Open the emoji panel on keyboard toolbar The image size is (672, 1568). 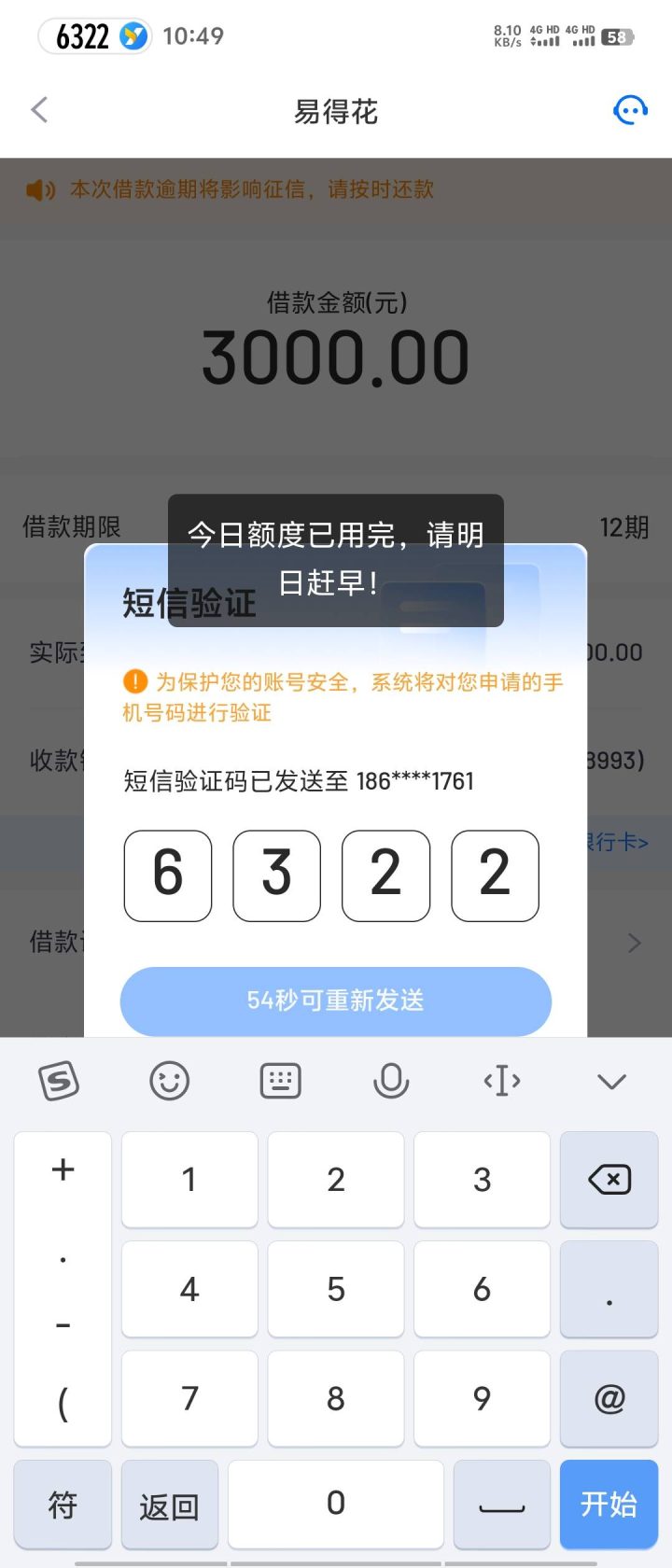point(170,1081)
